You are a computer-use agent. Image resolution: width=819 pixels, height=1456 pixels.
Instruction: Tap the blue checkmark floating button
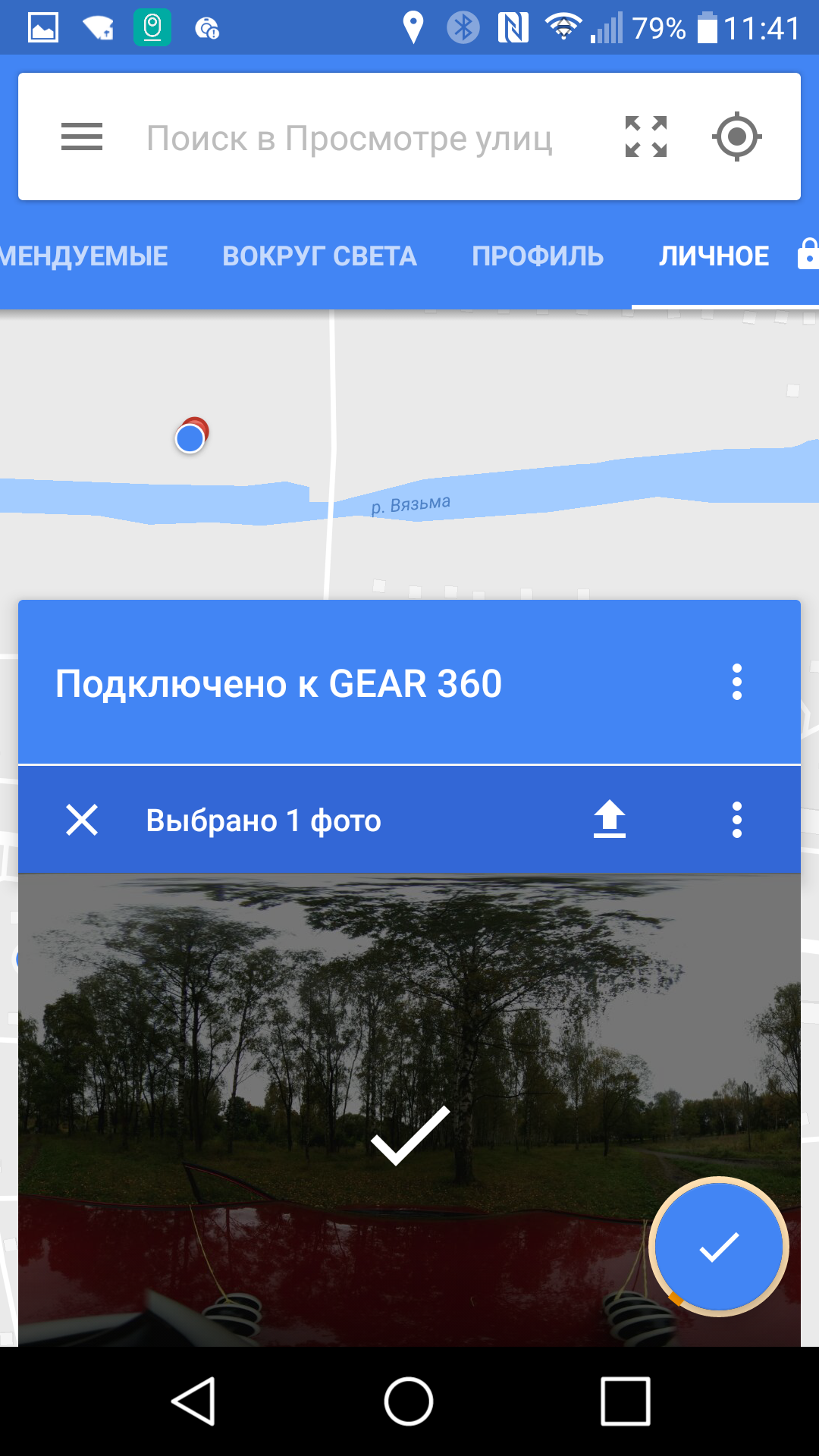[718, 1247]
